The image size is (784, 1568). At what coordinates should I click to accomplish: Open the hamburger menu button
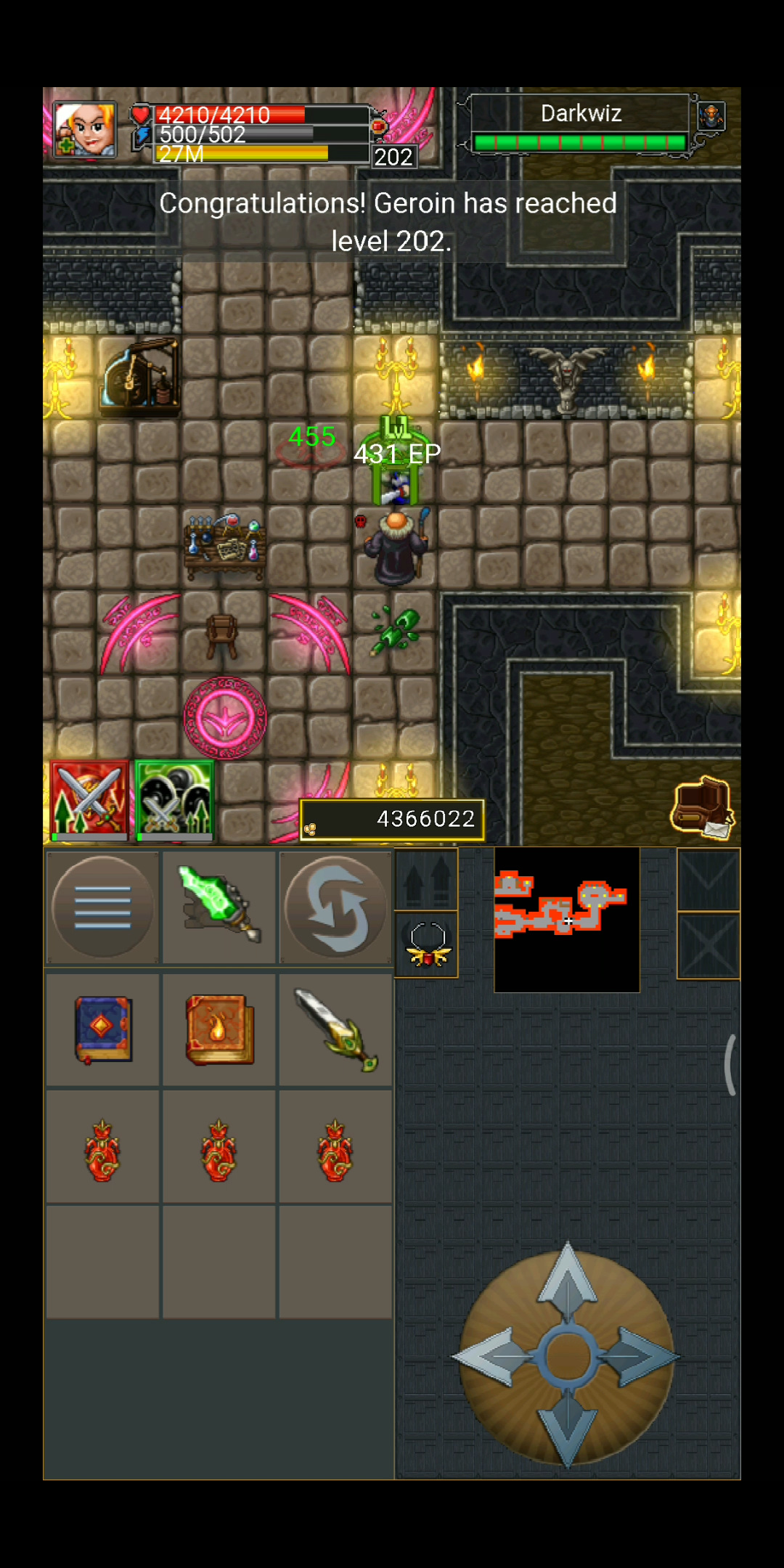pos(102,906)
